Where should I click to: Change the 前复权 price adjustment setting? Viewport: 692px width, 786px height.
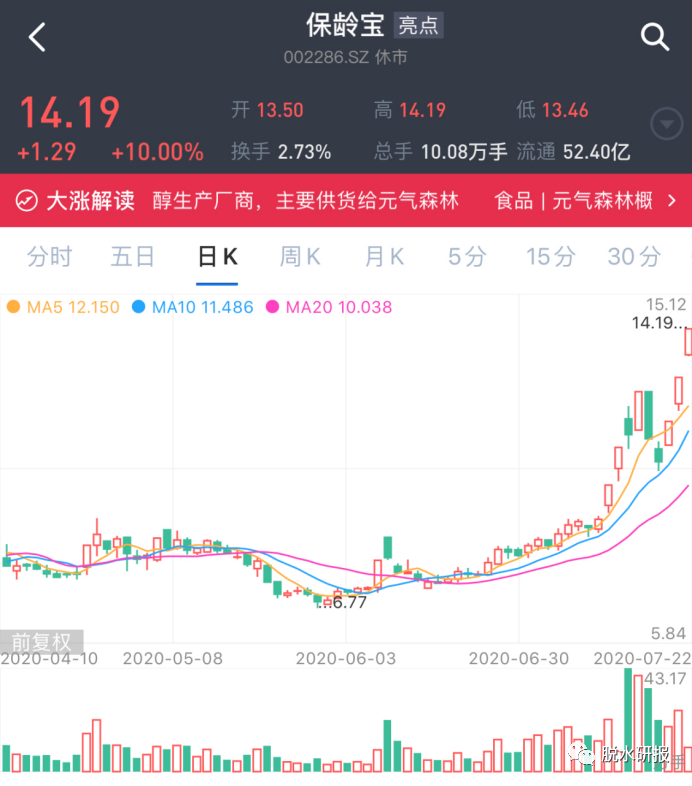[x=41, y=642]
